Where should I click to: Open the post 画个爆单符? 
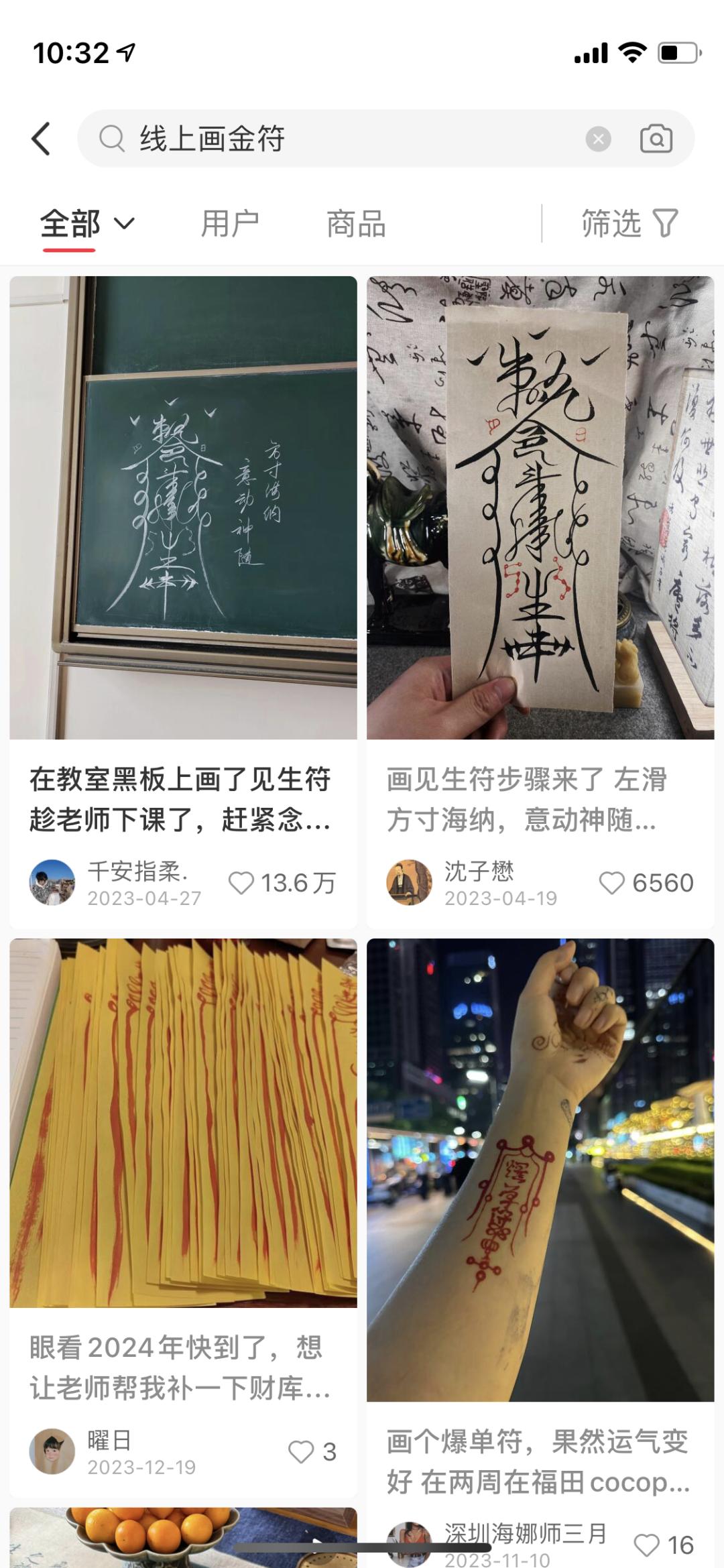tap(540, 1170)
